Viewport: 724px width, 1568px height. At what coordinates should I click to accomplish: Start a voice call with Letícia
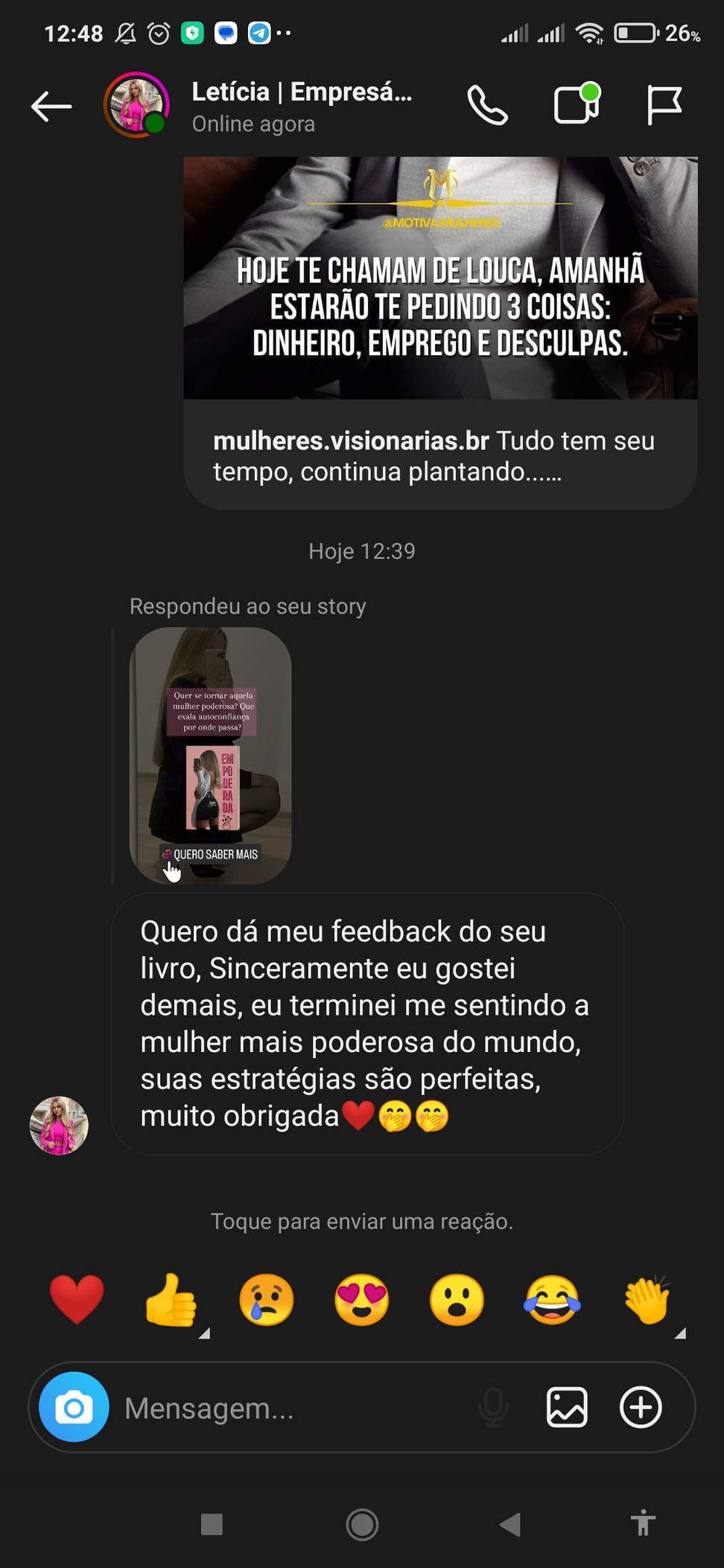[487, 106]
